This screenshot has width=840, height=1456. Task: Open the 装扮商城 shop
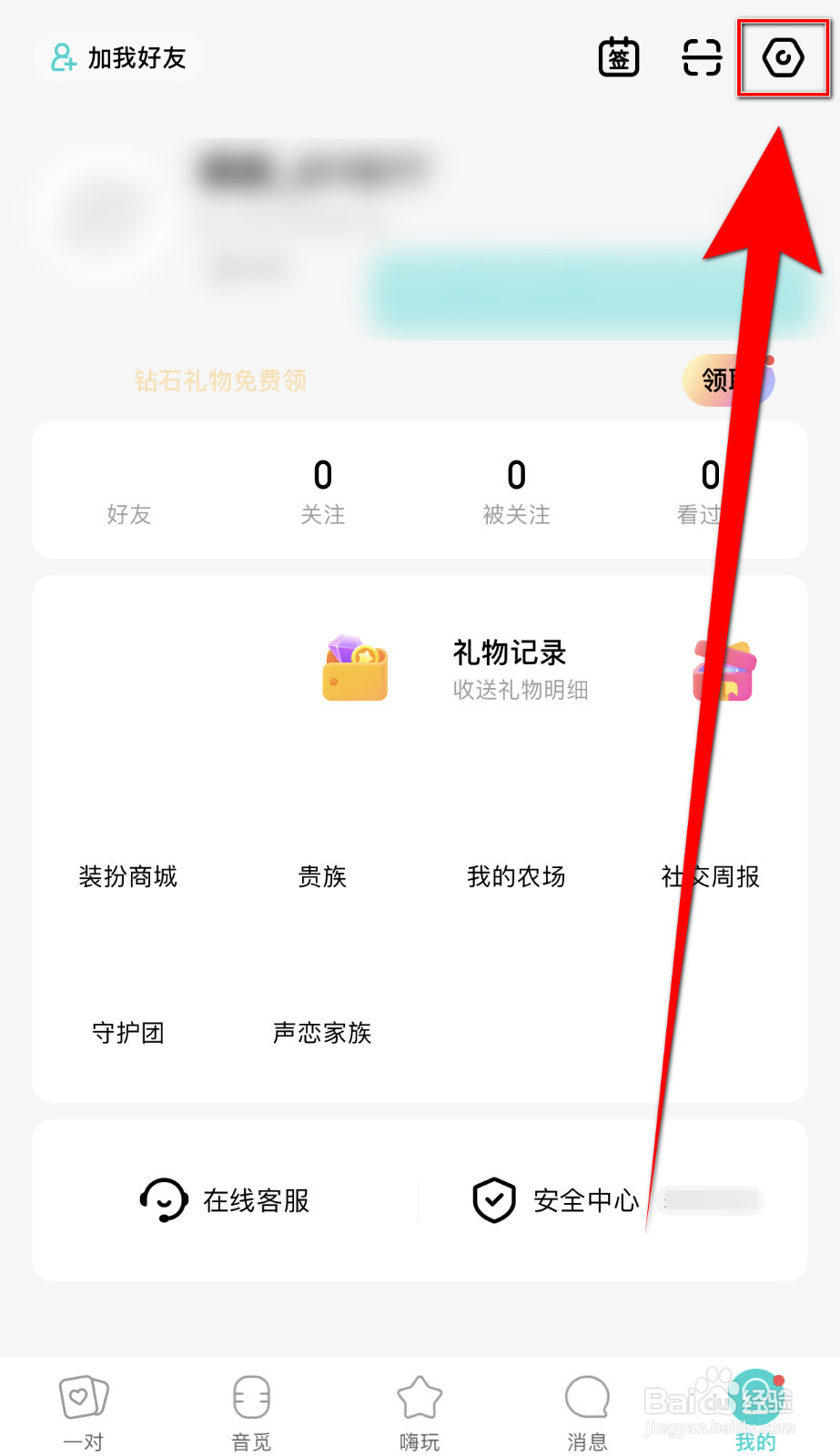coord(127,876)
